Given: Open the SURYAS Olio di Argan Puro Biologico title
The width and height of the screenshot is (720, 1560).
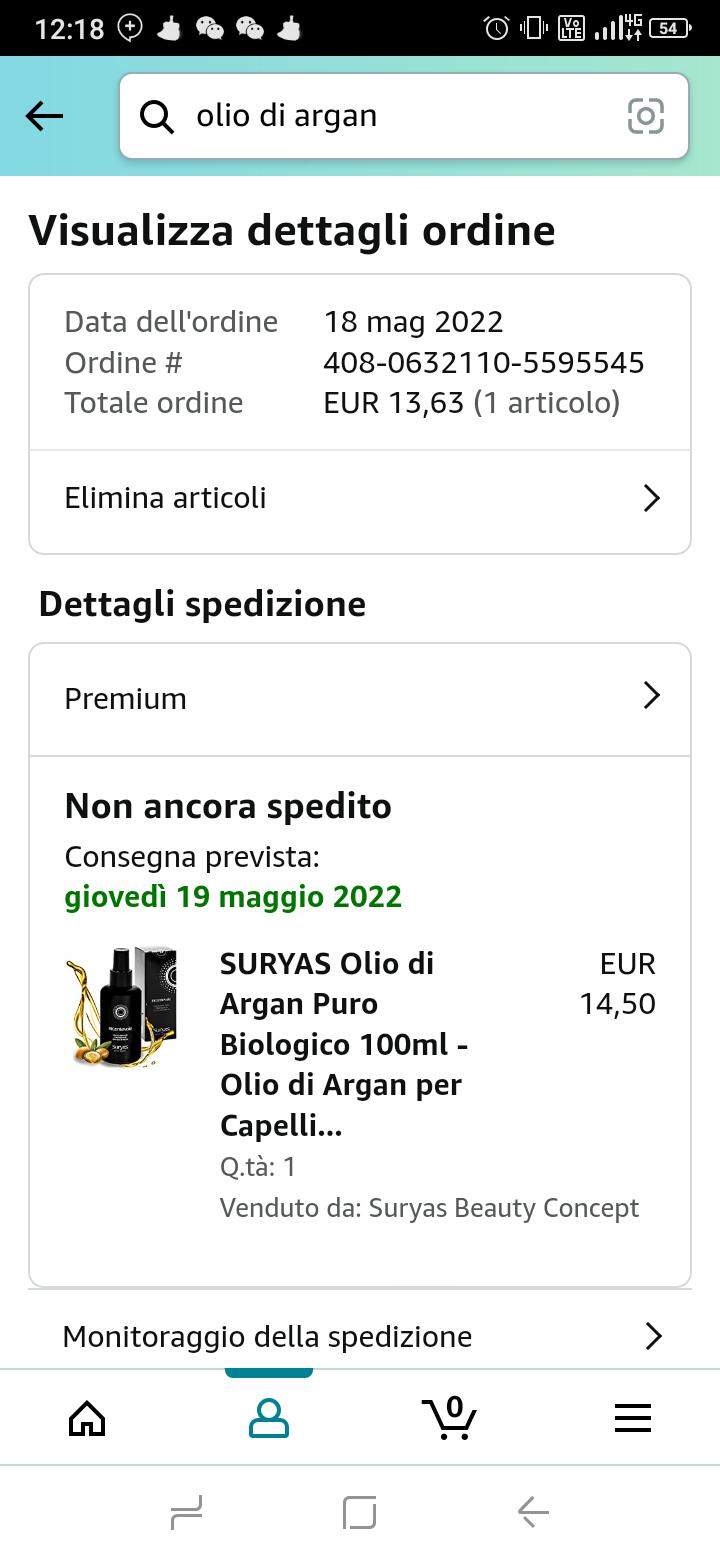Looking at the screenshot, I should 345,1045.
